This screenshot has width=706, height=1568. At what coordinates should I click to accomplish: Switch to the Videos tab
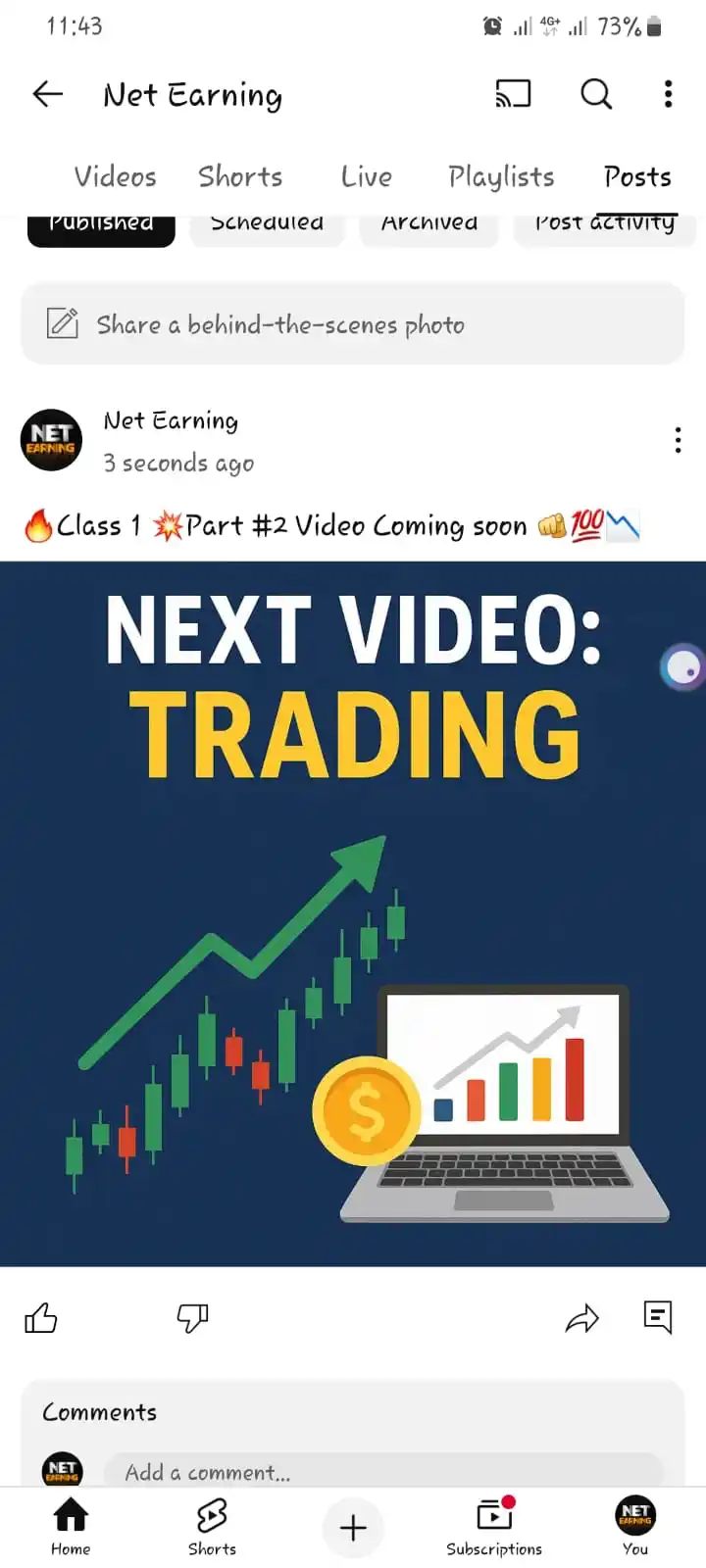pos(115,176)
